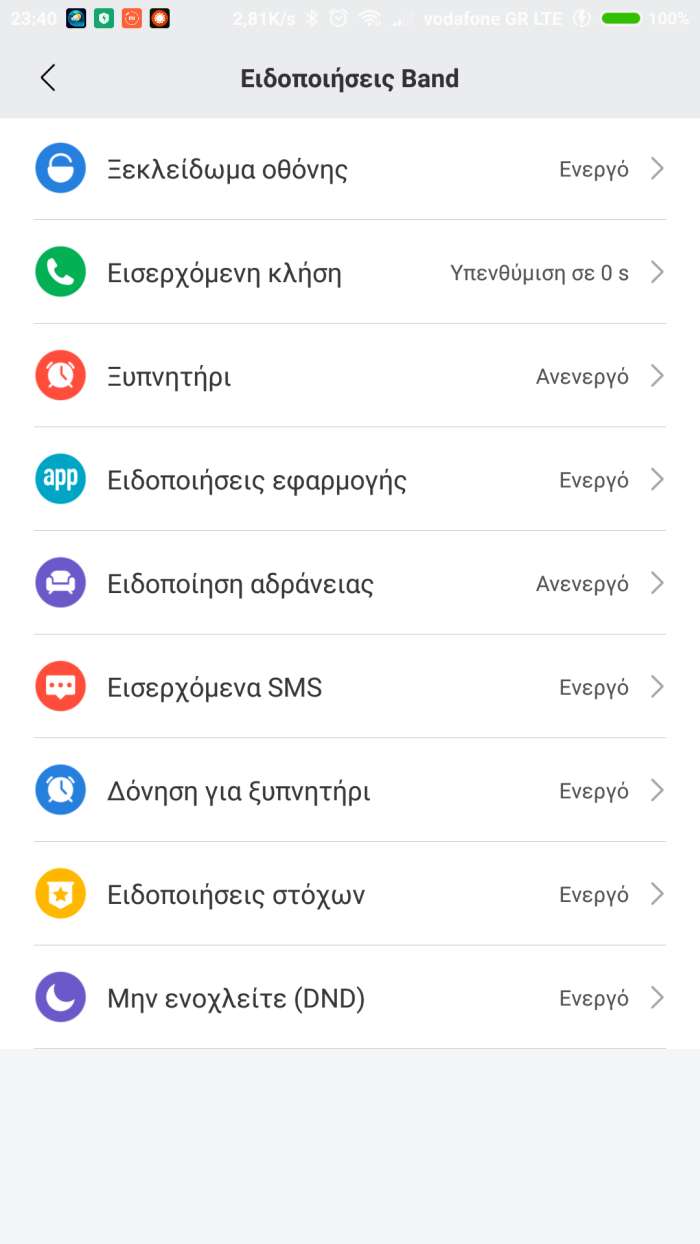
Task: Choose Δόνηση για ξυπνητήρι
Action: pyautogui.click(x=350, y=791)
